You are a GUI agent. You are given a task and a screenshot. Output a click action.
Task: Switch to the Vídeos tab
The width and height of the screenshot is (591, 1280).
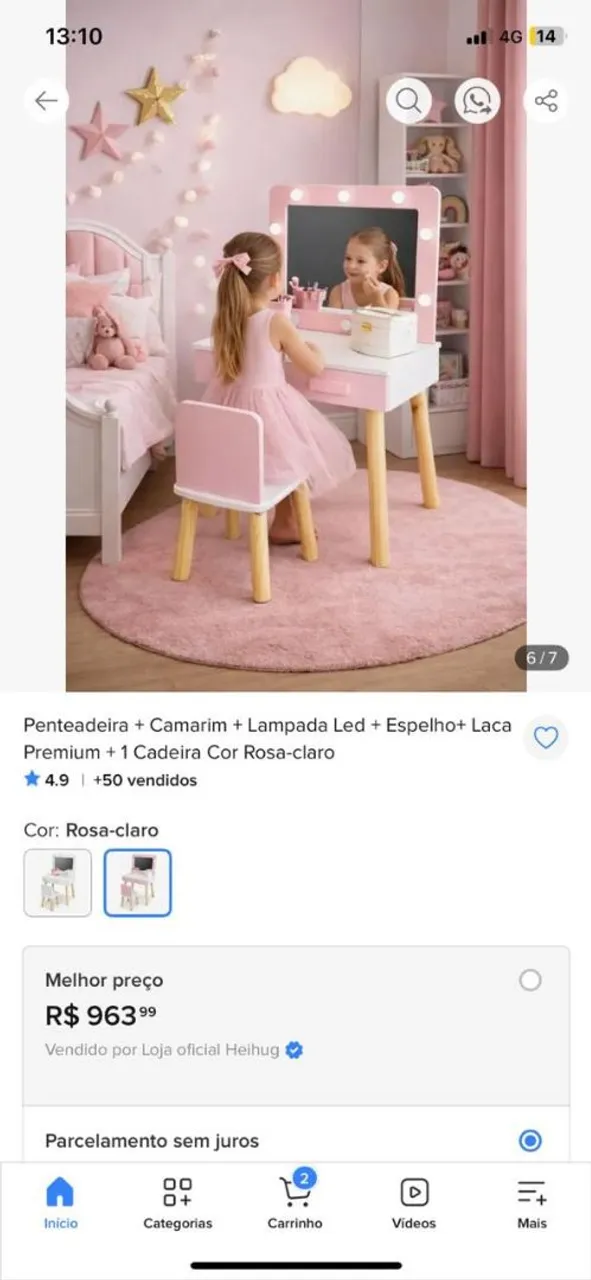pos(414,1203)
